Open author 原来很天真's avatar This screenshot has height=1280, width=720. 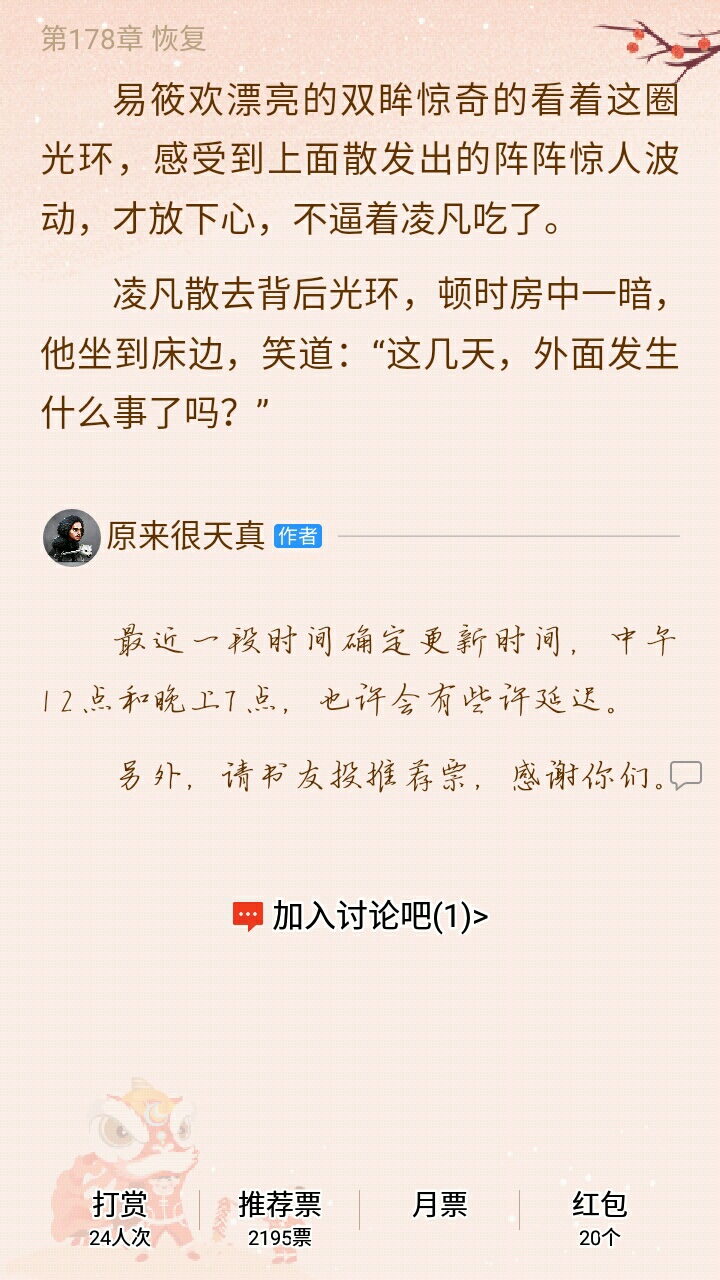(72, 537)
